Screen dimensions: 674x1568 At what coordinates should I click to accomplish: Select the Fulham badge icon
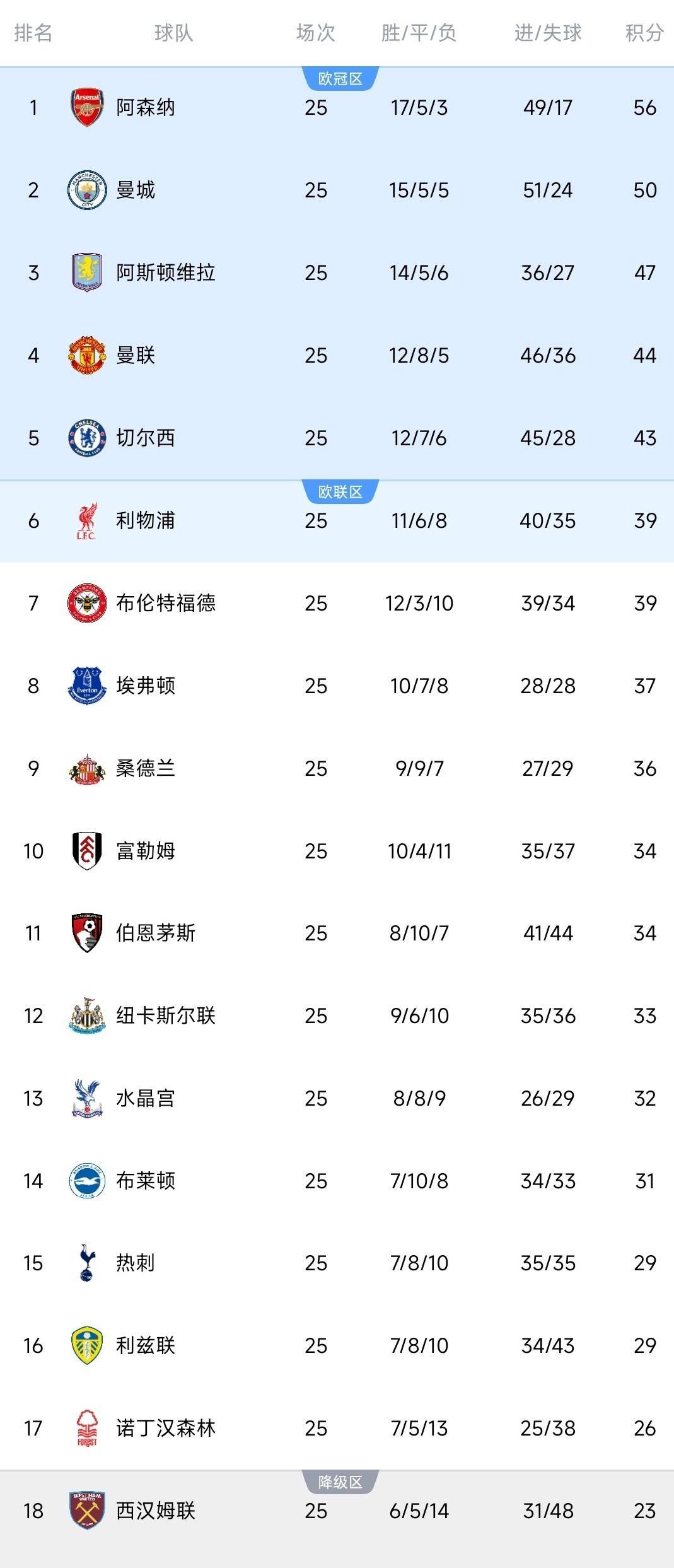pos(86,850)
